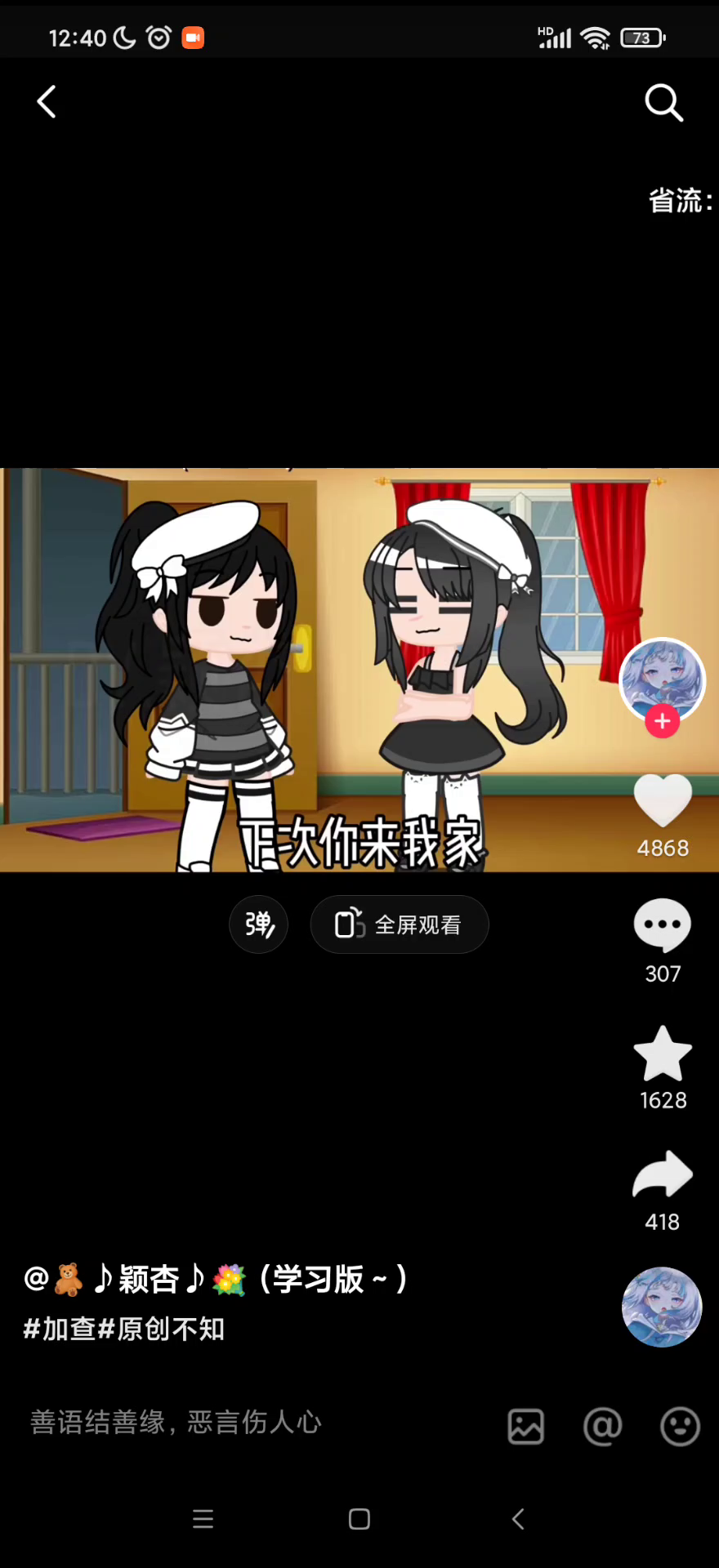
Task: Go back using the top-left arrow
Action: [47, 102]
